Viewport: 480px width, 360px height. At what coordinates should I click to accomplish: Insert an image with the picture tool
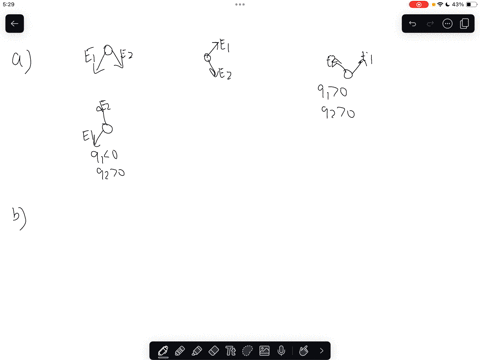coord(264,351)
